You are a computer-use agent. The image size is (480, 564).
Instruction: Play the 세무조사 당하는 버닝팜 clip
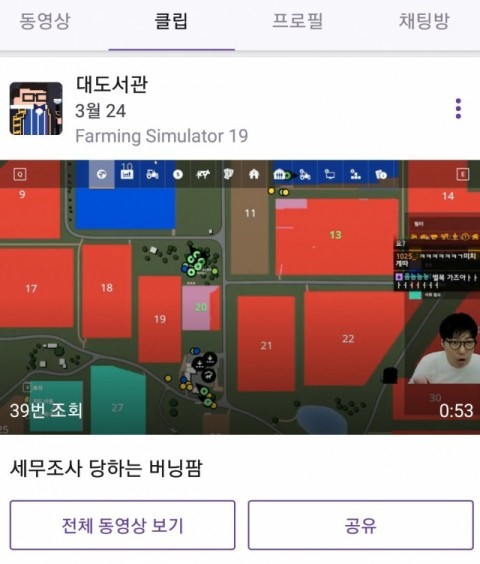coord(240,297)
